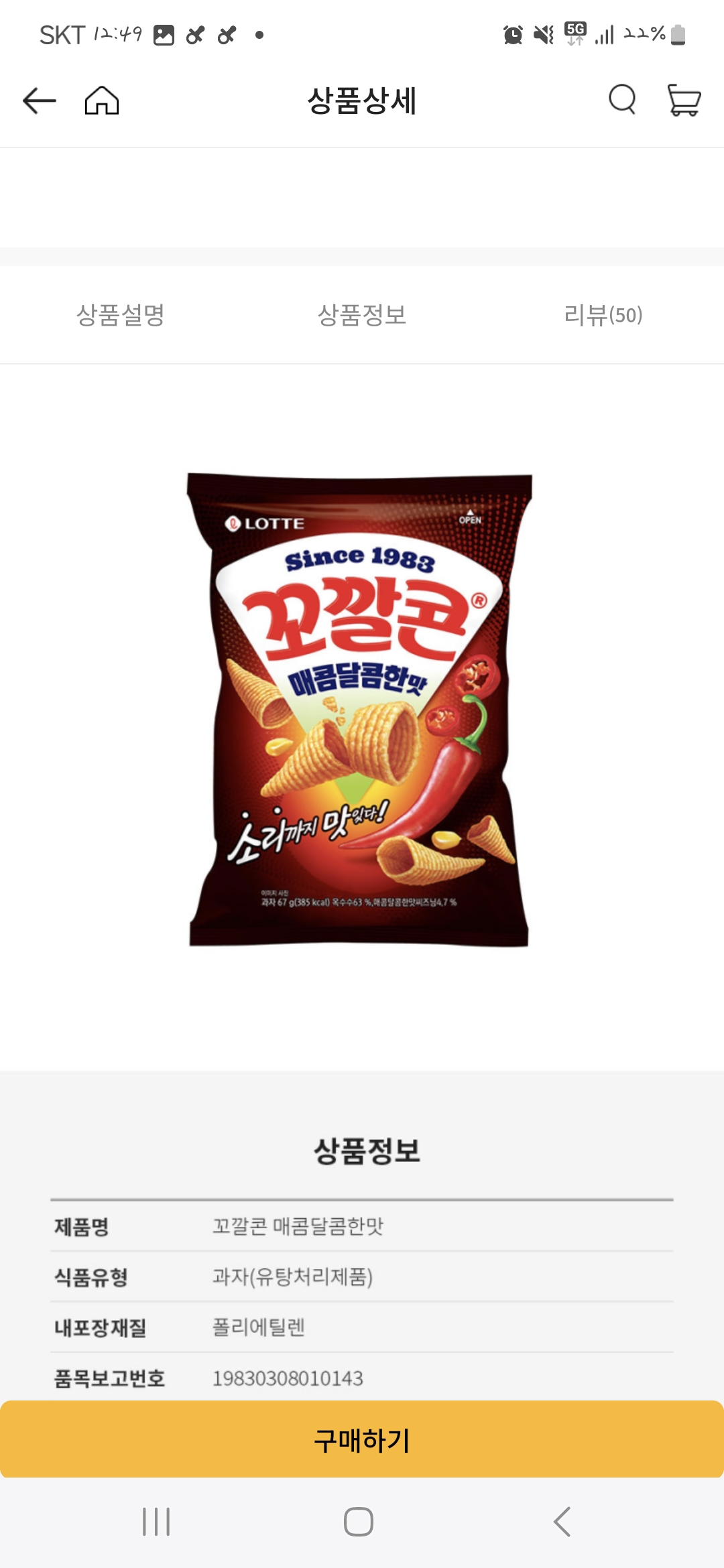Tap the home icon beside back arrow
The image size is (724, 1568).
[x=104, y=101]
